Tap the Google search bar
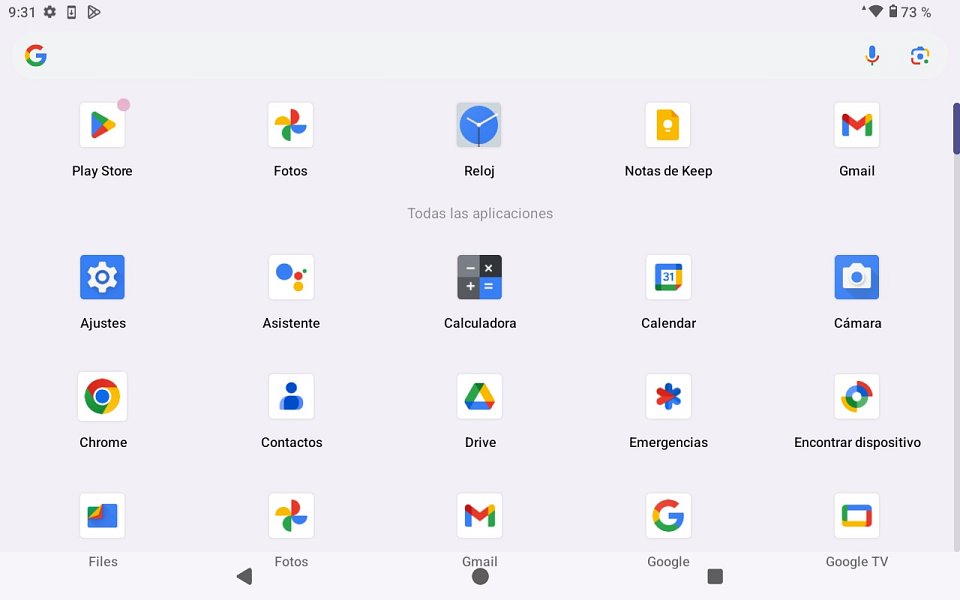The width and height of the screenshot is (960, 600). point(440,56)
